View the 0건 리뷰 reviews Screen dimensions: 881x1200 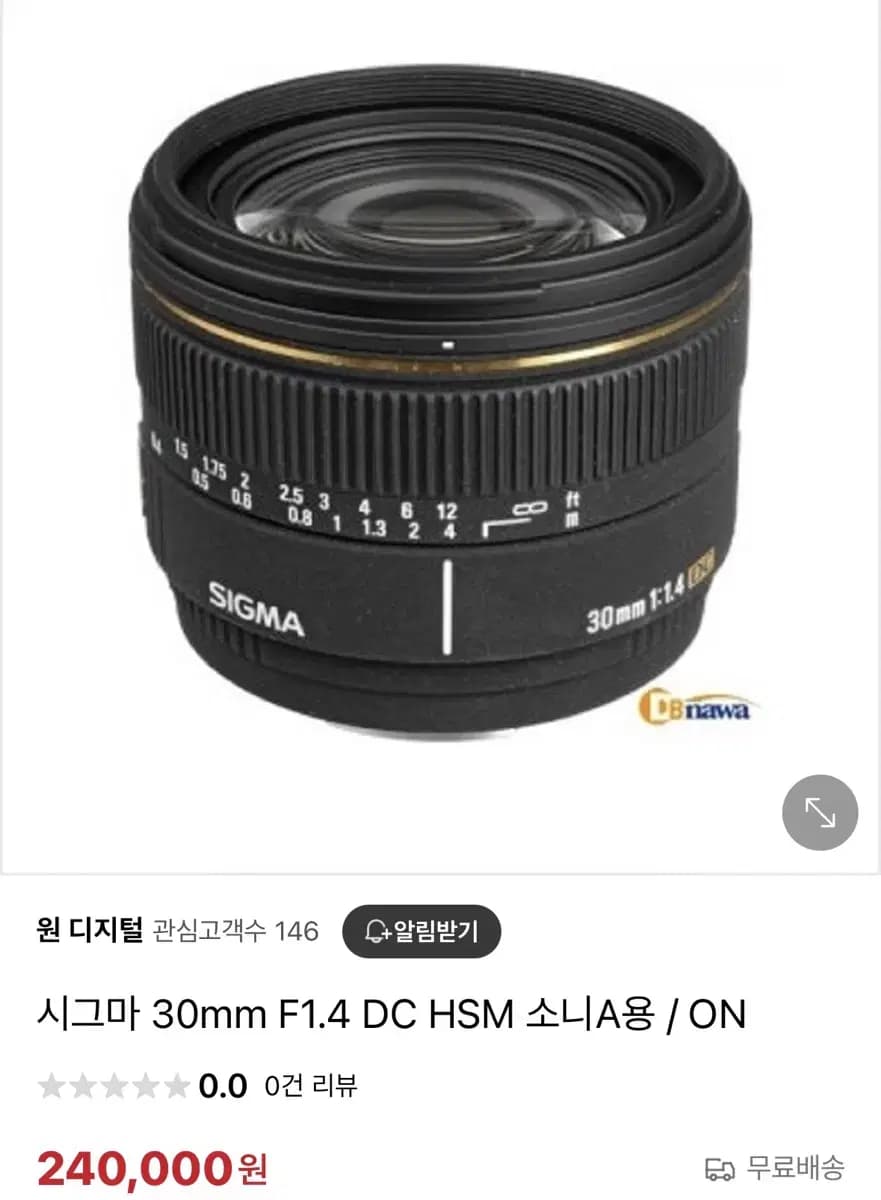[x=311, y=1085]
